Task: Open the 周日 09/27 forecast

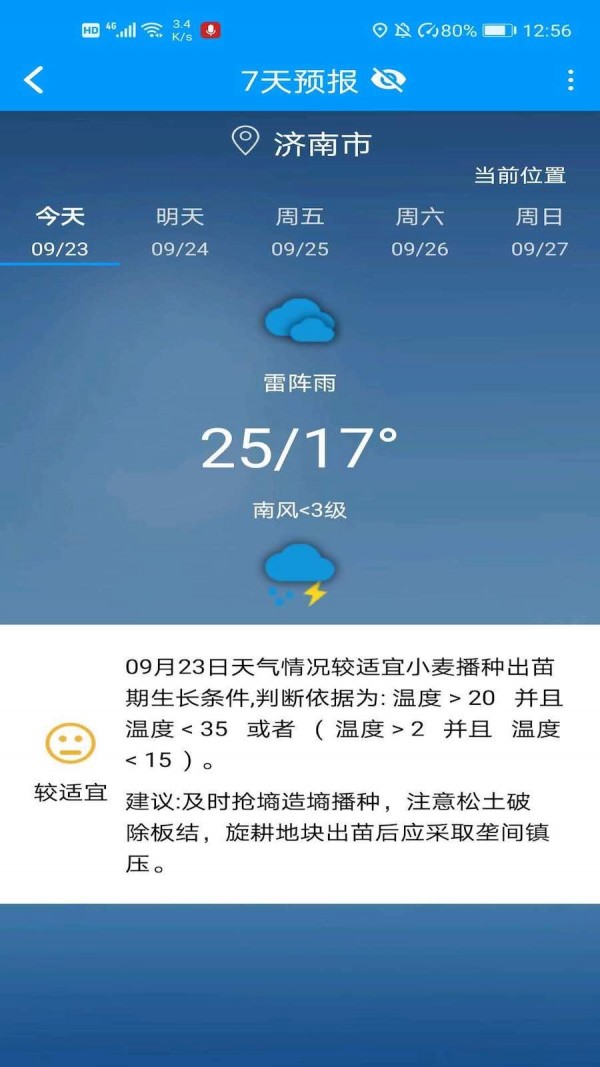Action: pyautogui.click(x=540, y=232)
